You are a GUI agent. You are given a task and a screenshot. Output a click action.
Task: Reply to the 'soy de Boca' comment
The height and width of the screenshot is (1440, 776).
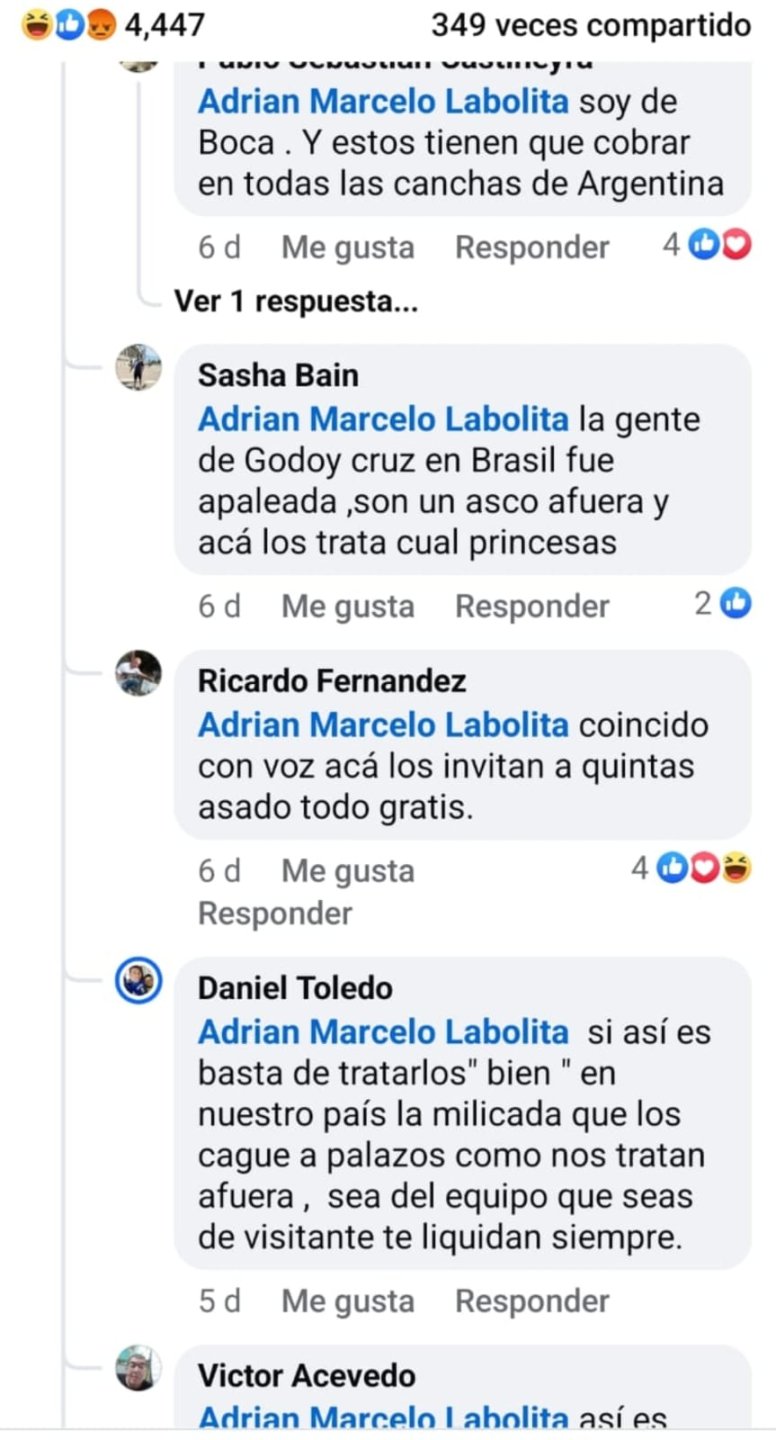click(x=532, y=247)
